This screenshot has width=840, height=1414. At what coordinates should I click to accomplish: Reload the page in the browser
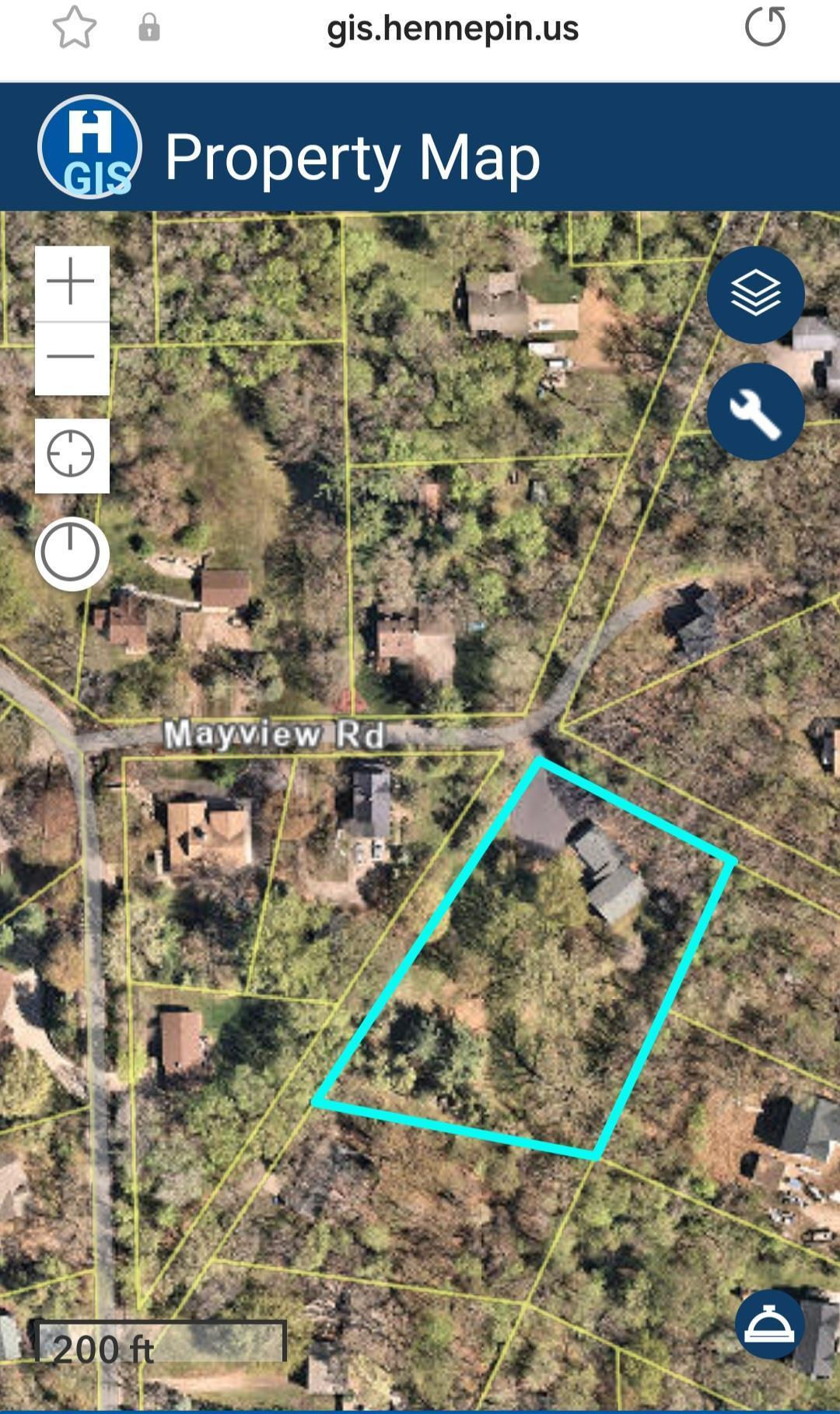coord(766,26)
